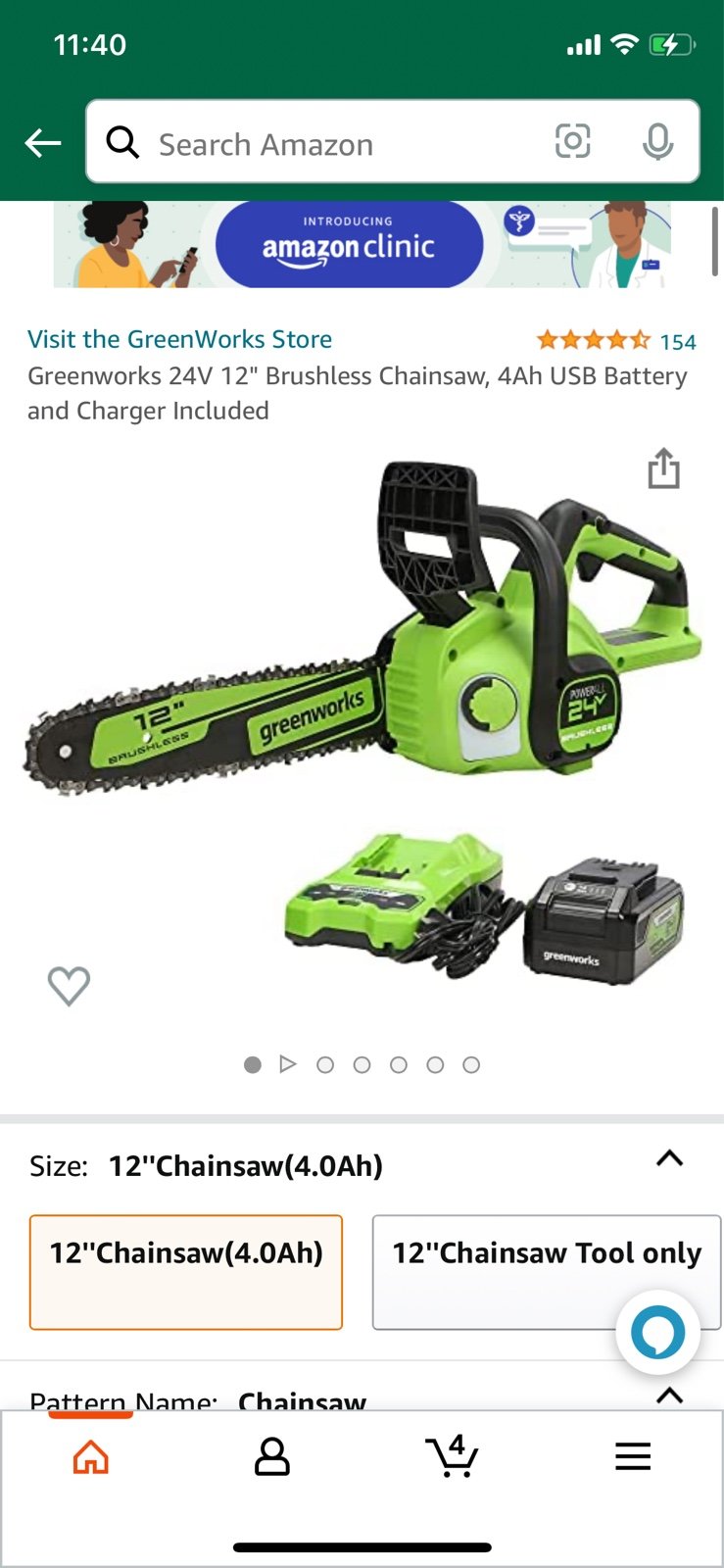Open the 154 customer ratings
Screen dimensions: 724x1568
[x=617, y=341]
